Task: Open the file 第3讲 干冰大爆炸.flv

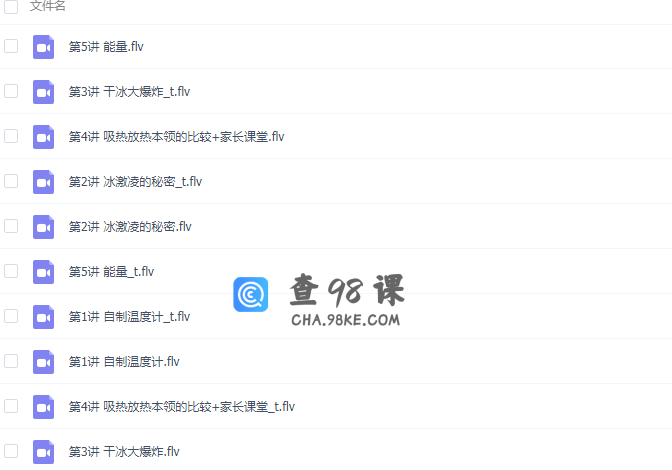Action: pyautogui.click(x=124, y=451)
